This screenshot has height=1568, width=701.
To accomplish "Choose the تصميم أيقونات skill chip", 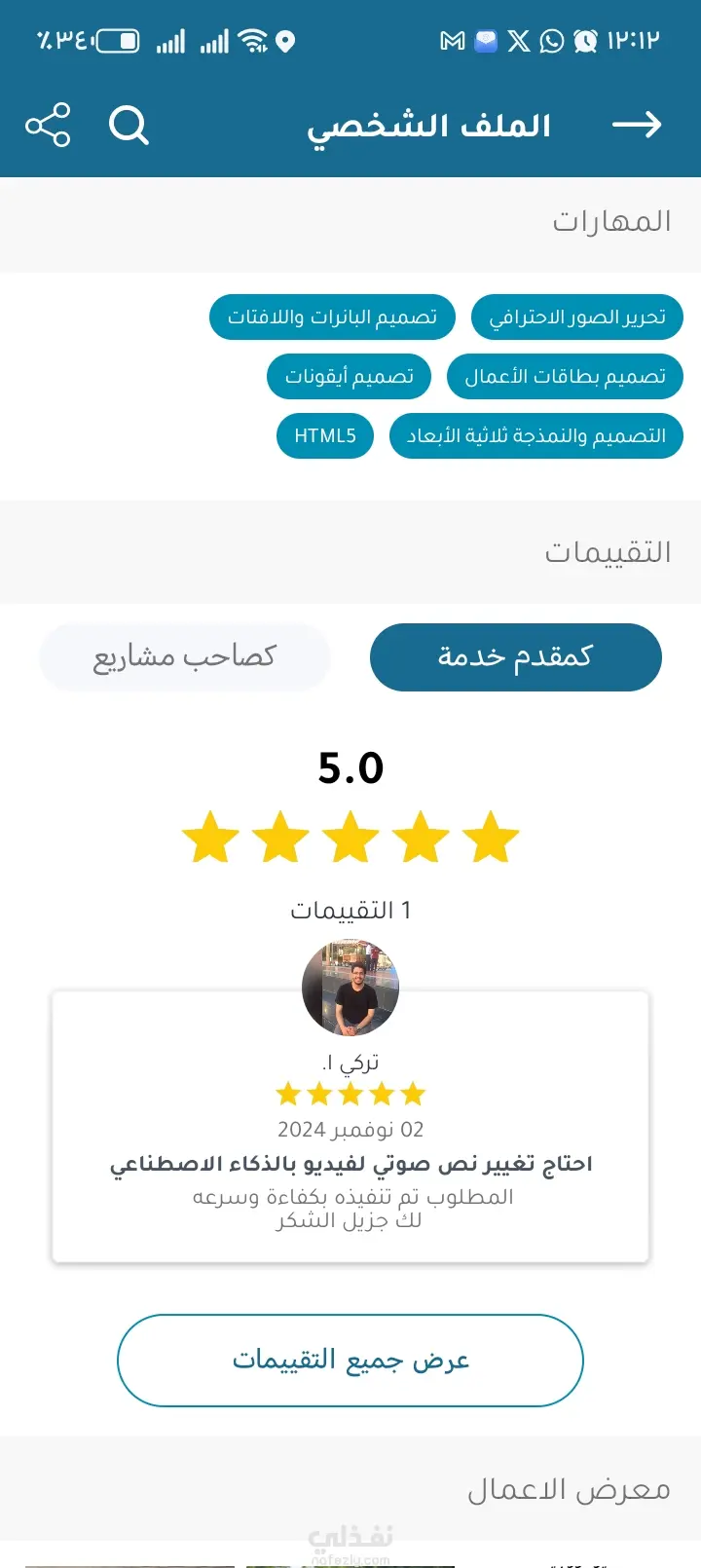I will pyautogui.click(x=349, y=377).
